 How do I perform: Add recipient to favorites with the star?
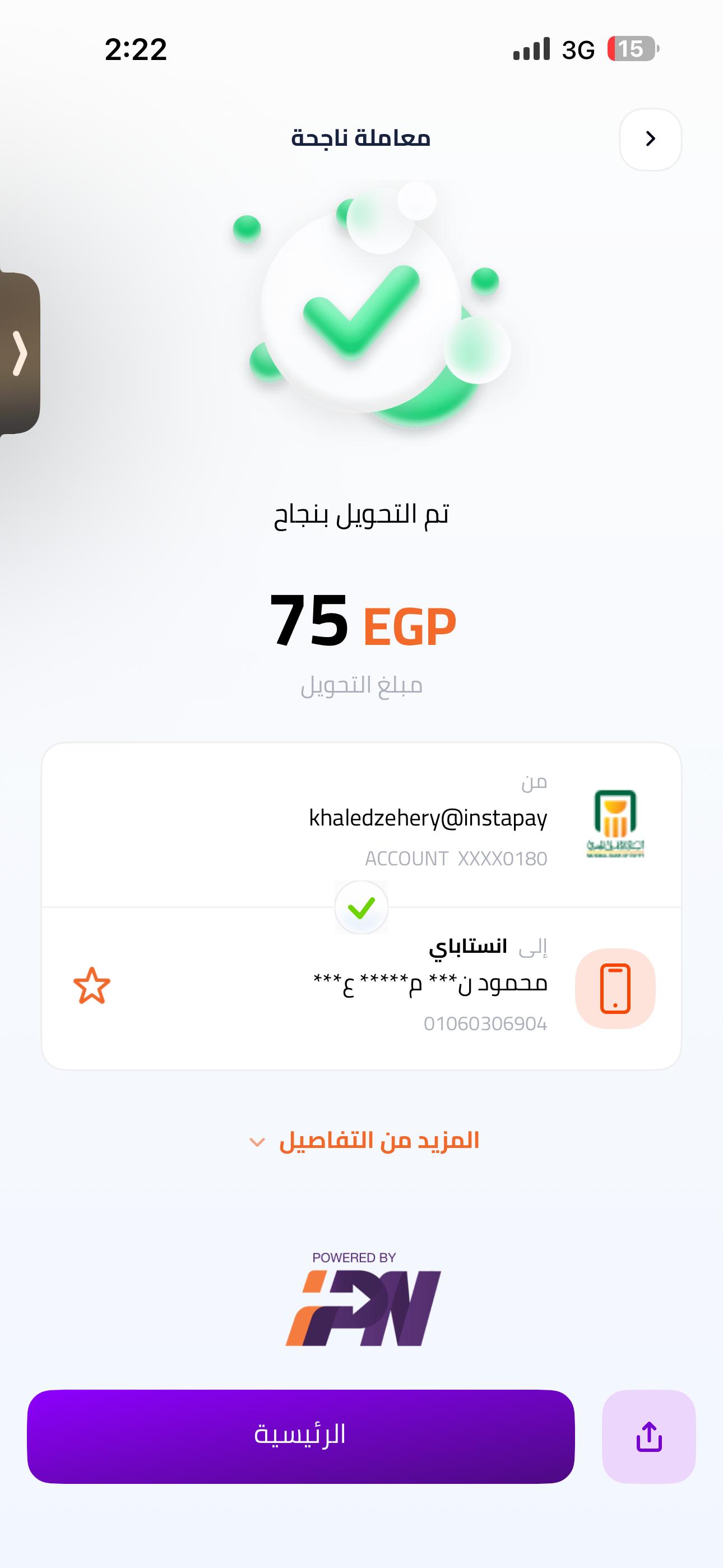(x=92, y=985)
